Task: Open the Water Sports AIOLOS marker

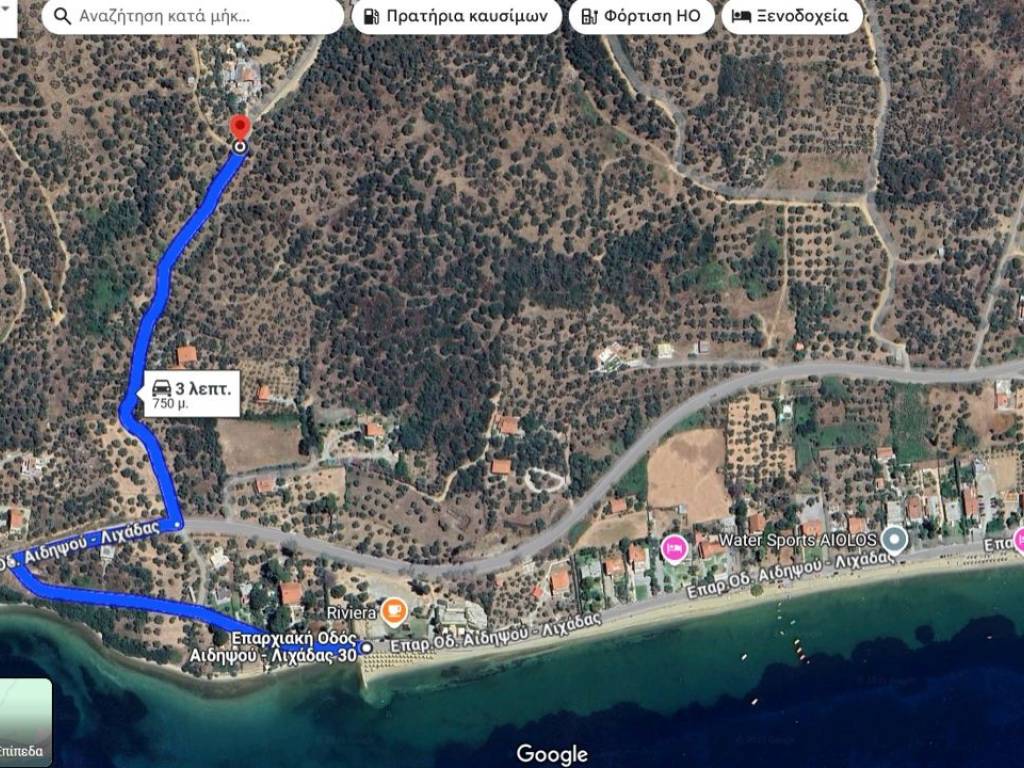Action: (x=894, y=541)
